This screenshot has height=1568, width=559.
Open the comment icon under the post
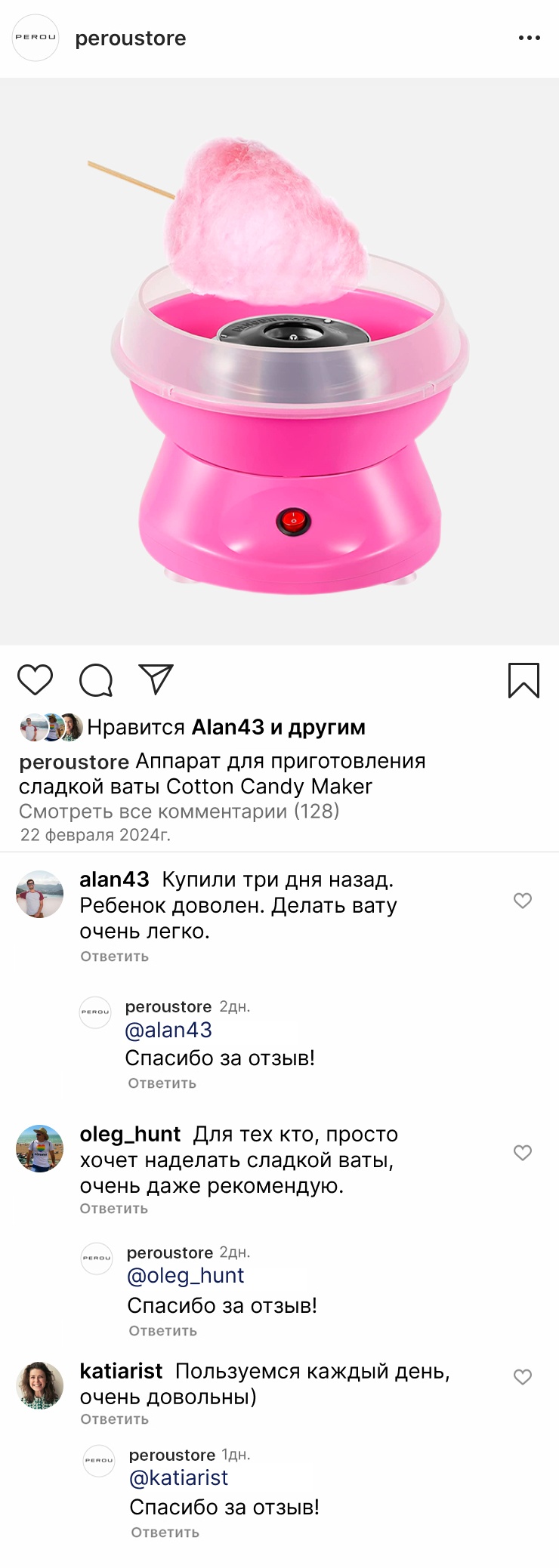[x=96, y=679]
